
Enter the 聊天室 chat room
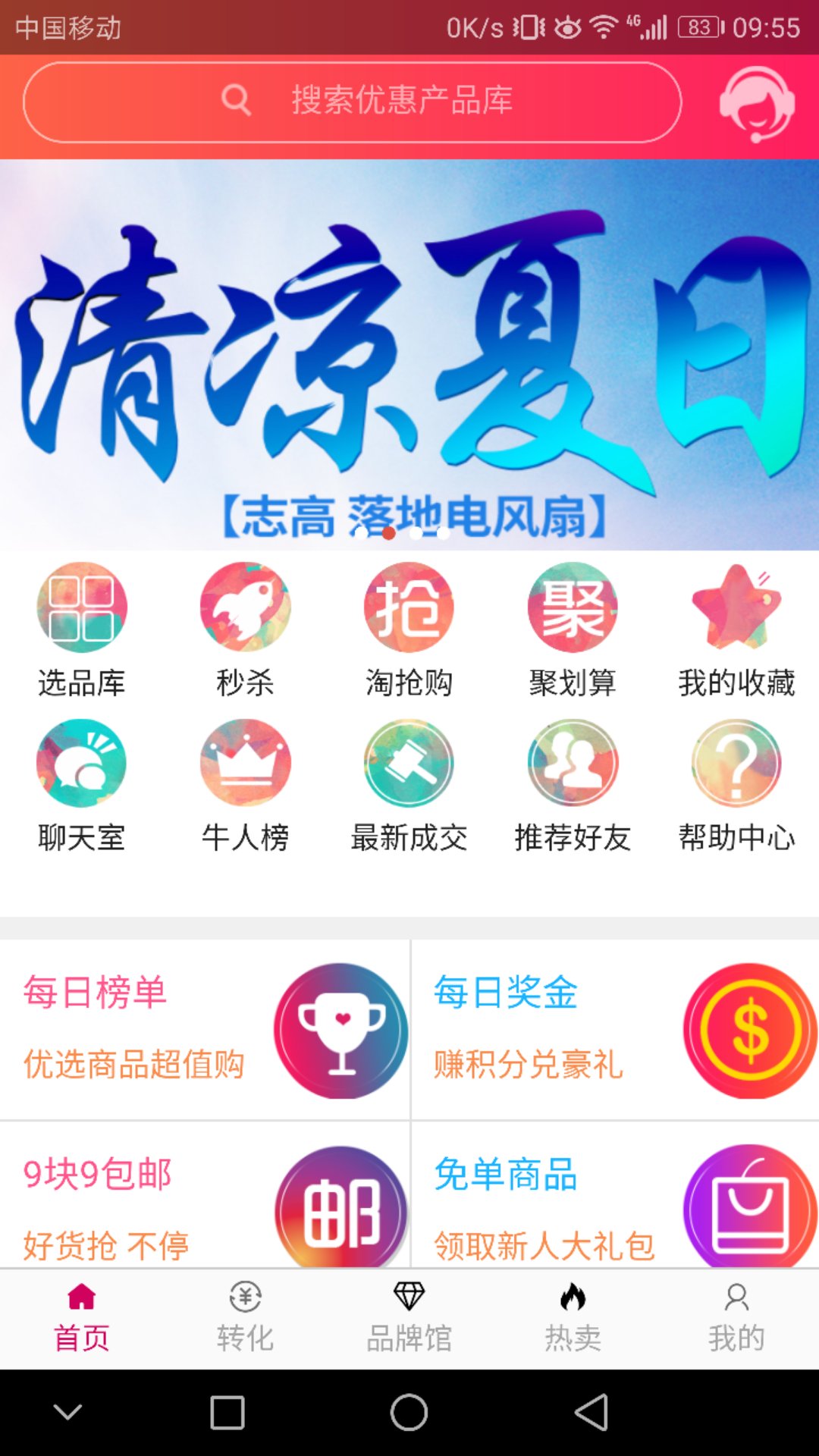82,786
